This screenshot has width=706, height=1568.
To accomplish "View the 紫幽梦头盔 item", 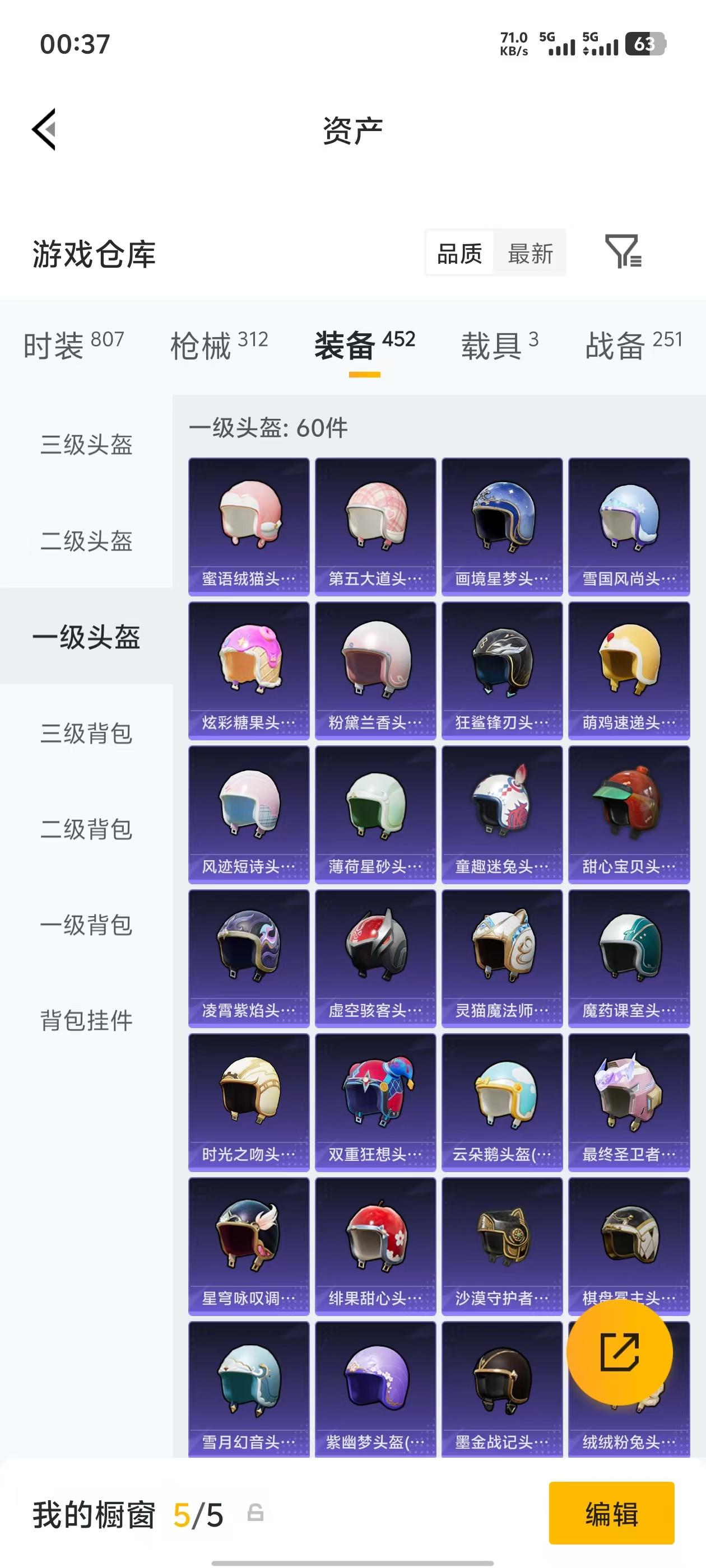I will tap(374, 1391).
